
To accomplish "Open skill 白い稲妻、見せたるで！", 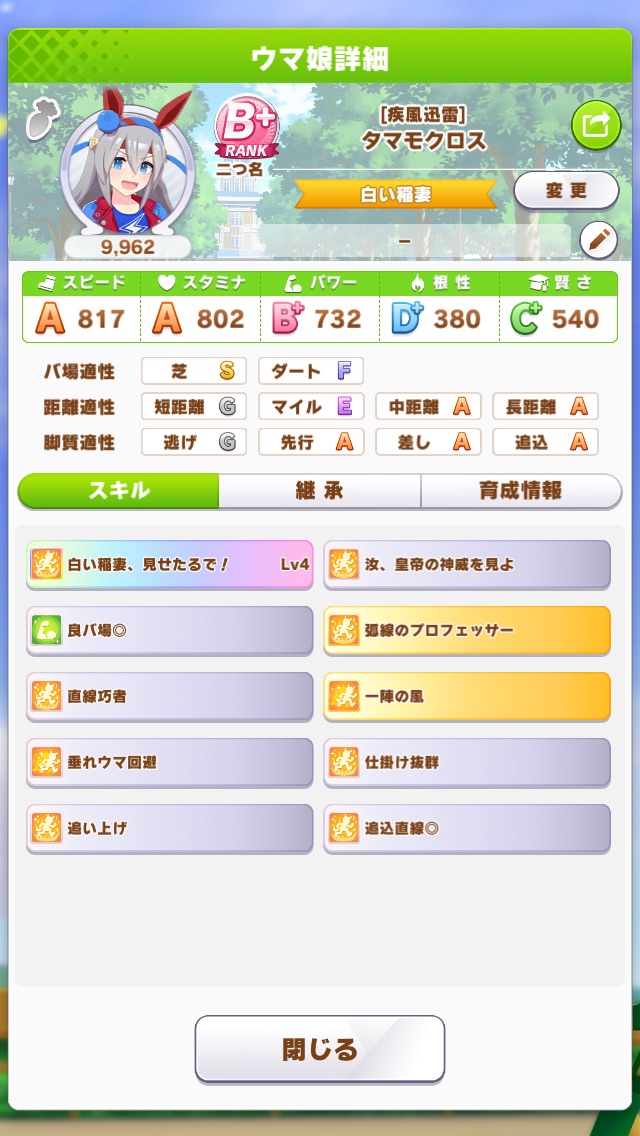I will click(170, 564).
